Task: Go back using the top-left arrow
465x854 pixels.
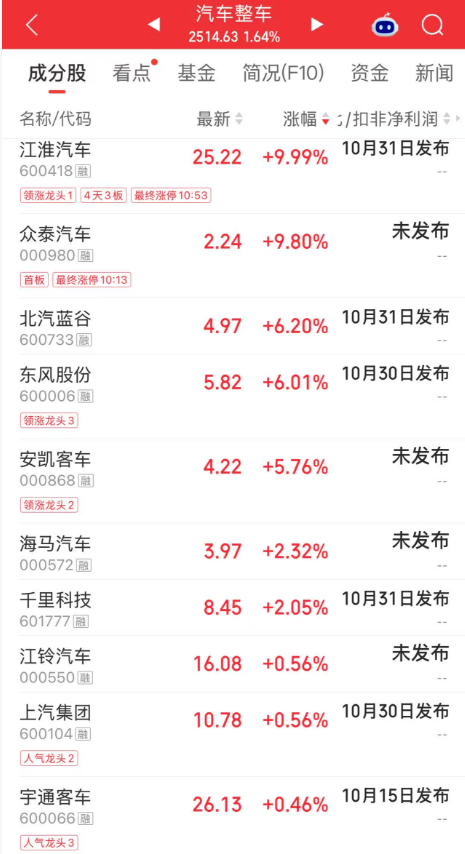Action: [32, 25]
